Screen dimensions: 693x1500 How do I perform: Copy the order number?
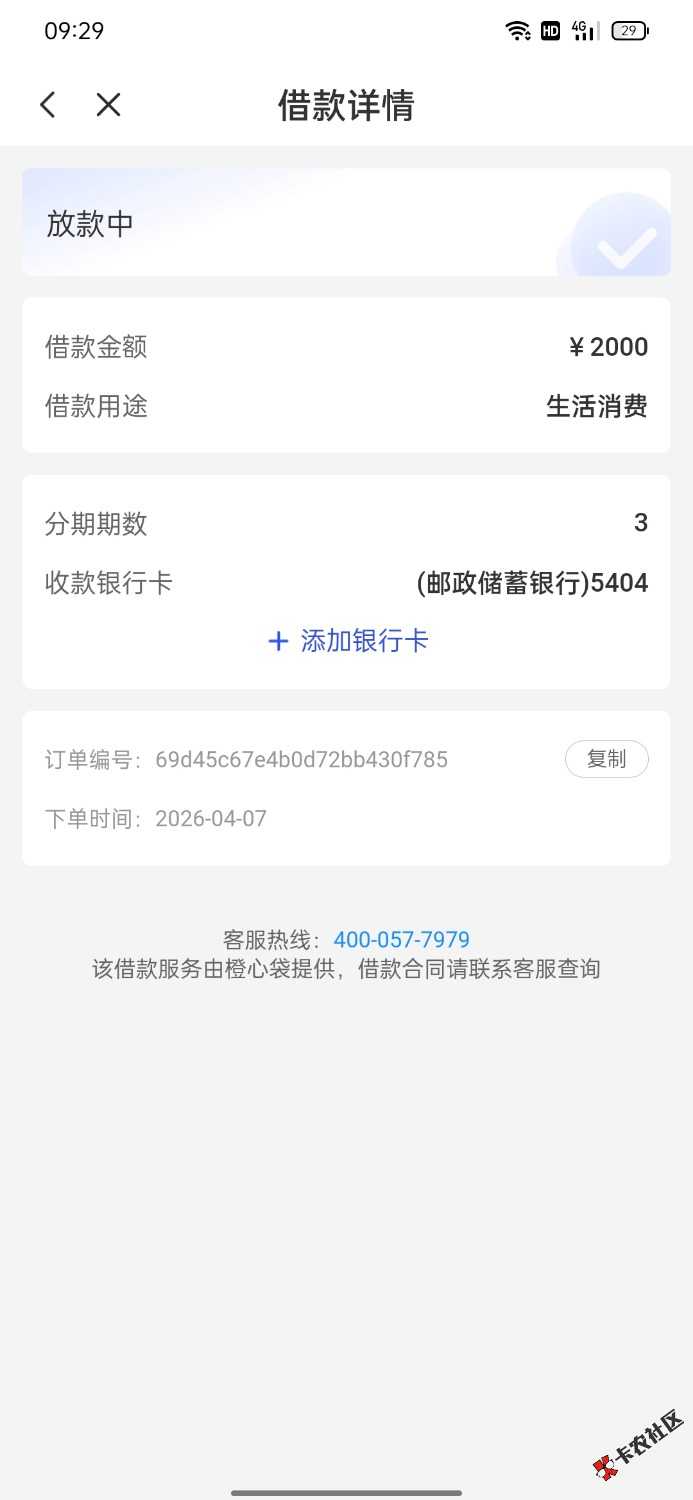[x=606, y=759]
